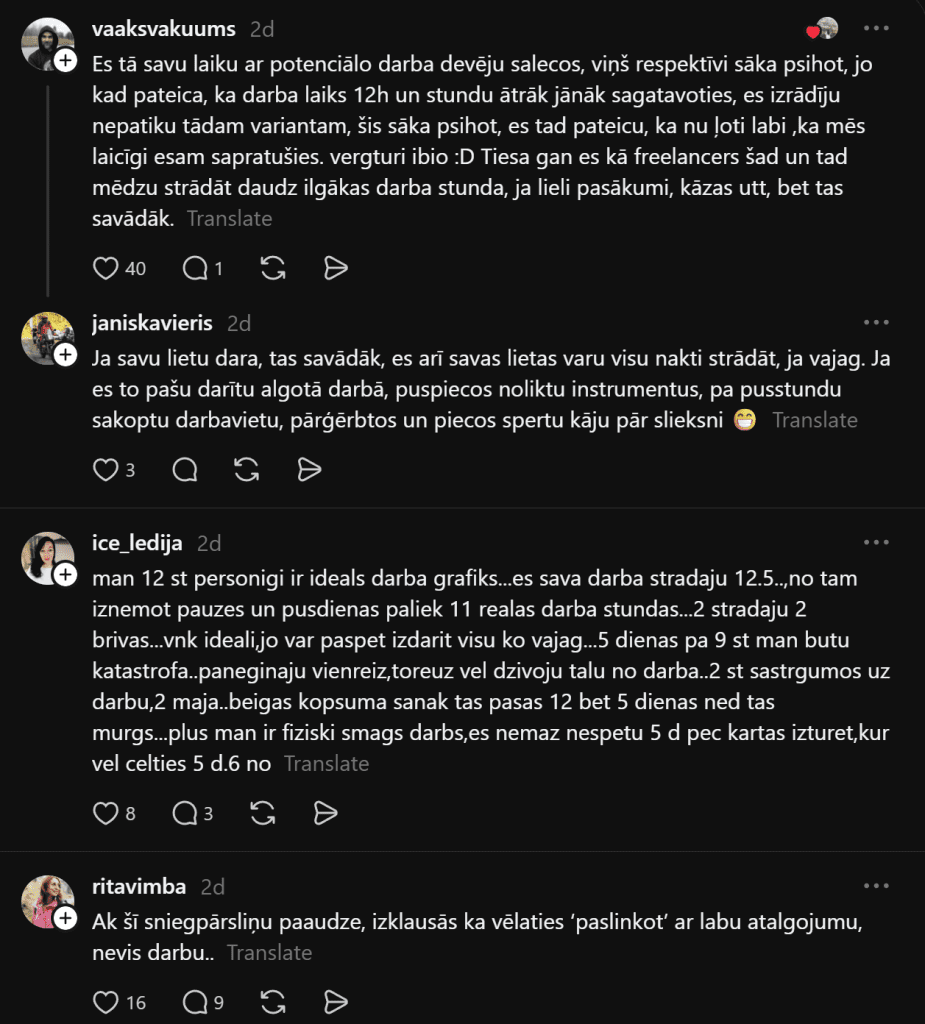Viewport: 925px width, 1024px height.
Task: Translate ritavimba's comment
Action: [x=269, y=953]
